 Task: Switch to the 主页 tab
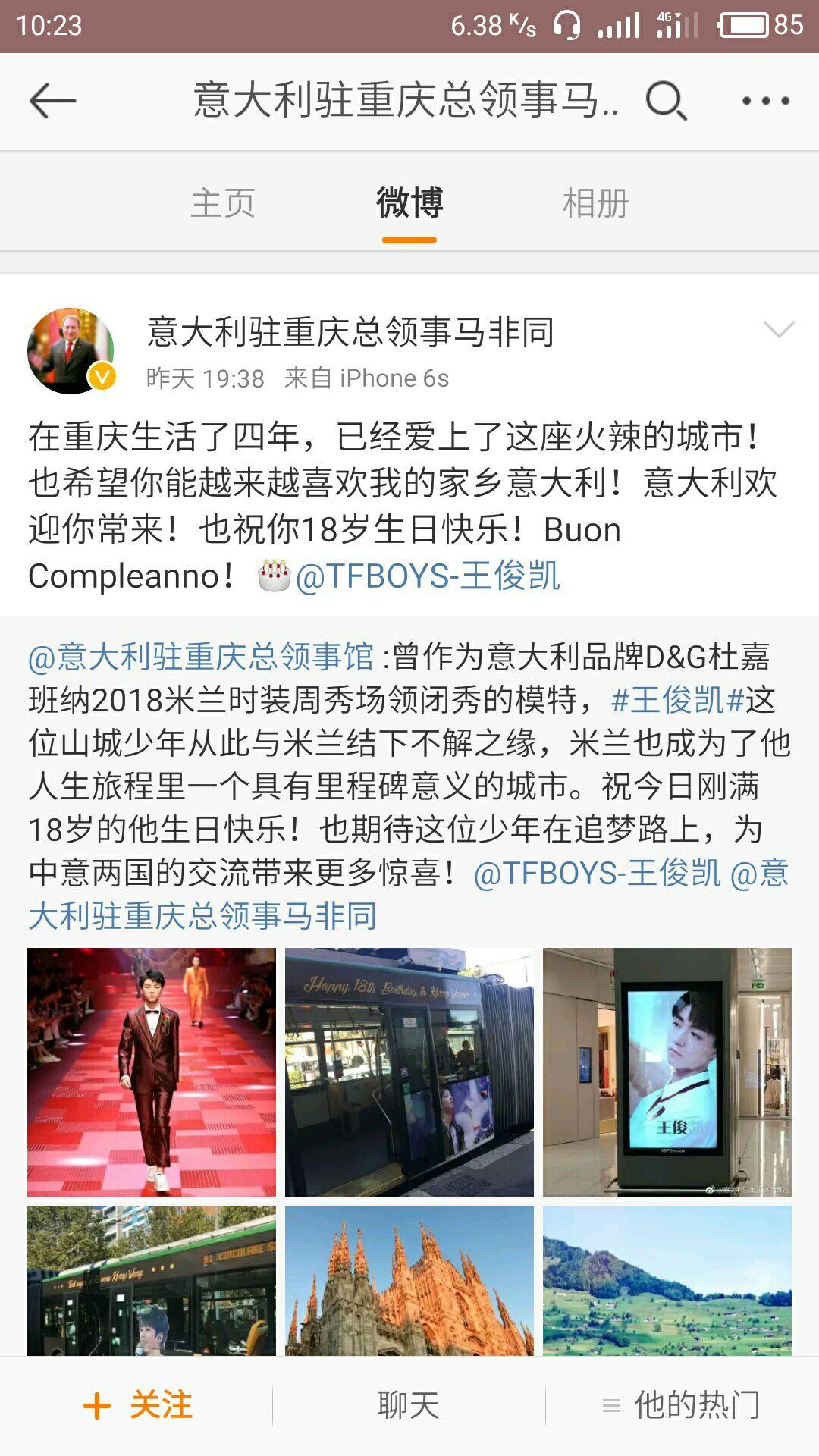pos(223,203)
